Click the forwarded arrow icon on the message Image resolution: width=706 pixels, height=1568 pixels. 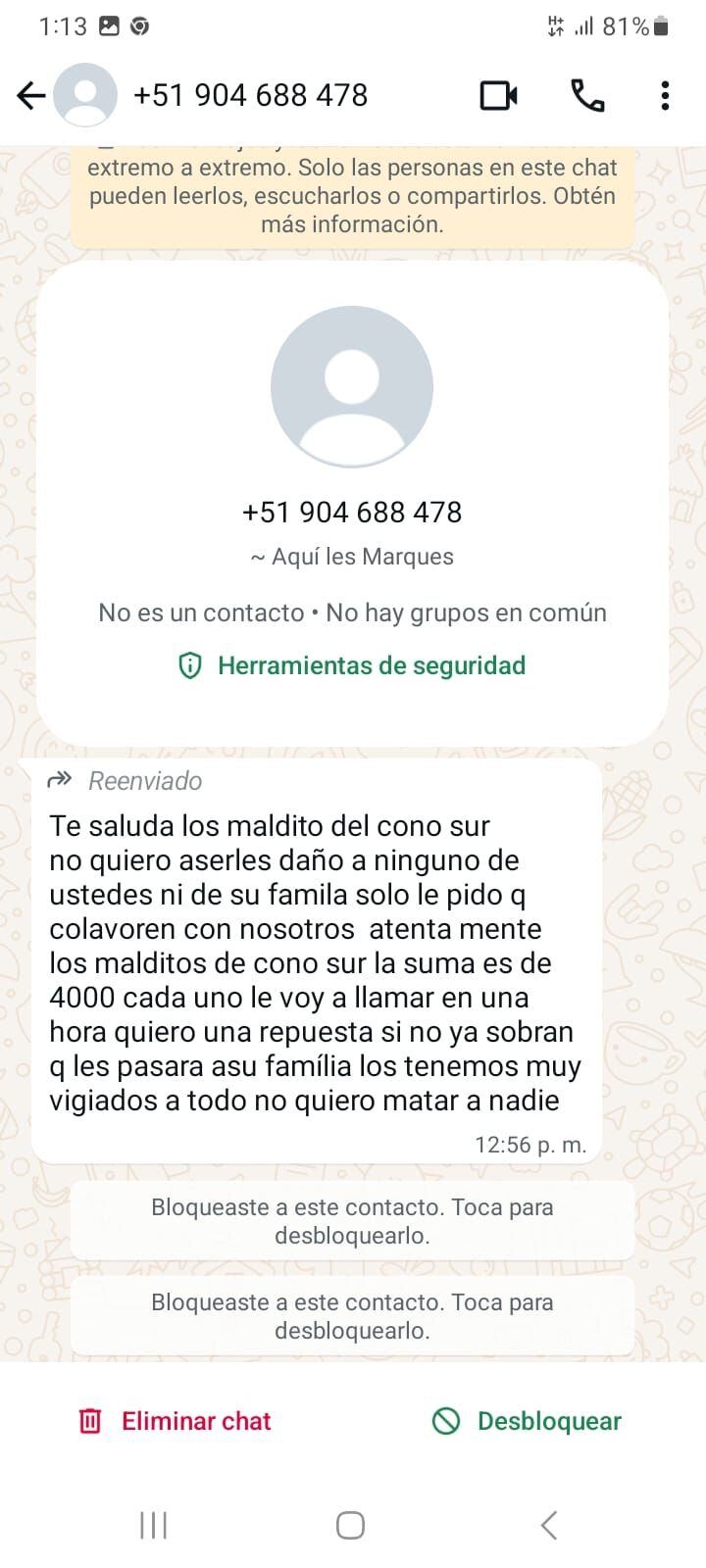(x=61, y=780)
